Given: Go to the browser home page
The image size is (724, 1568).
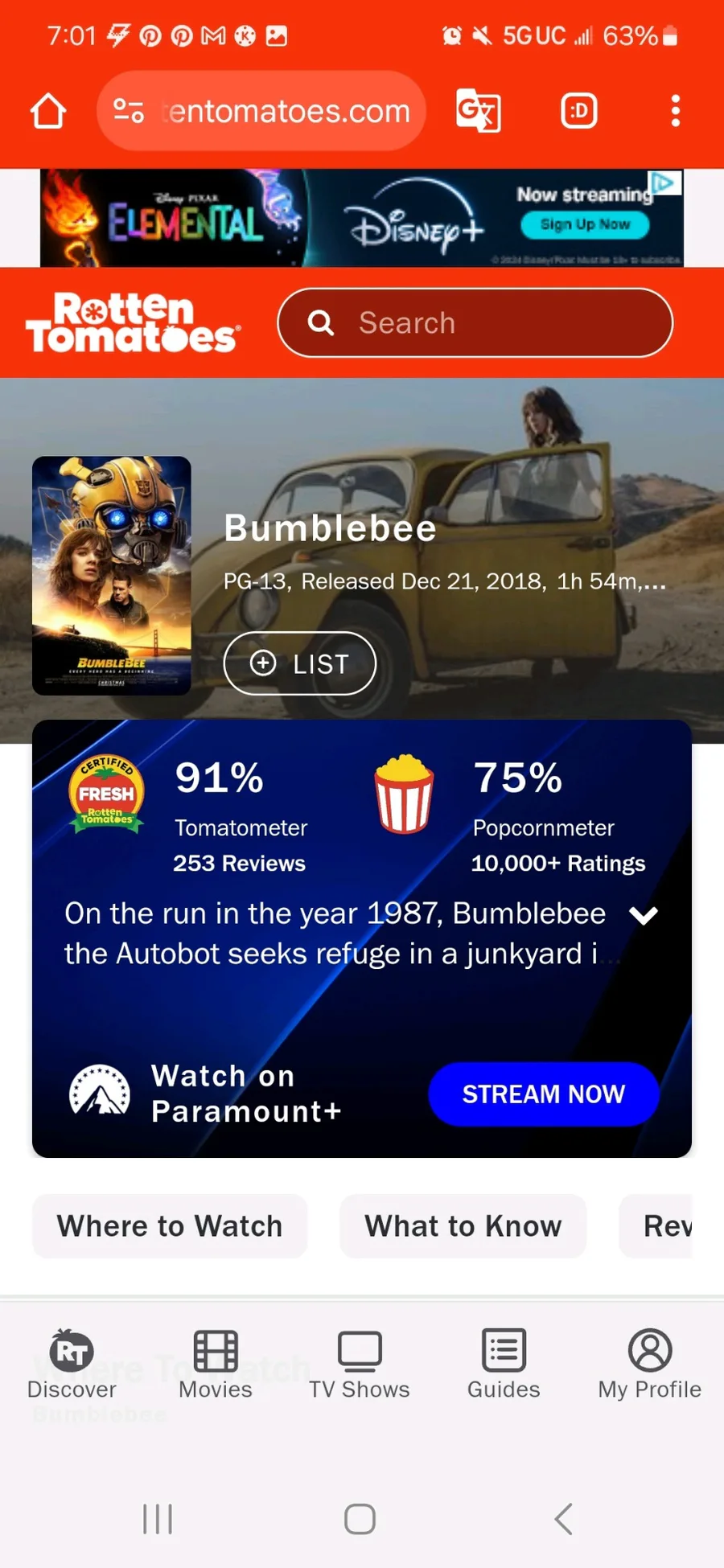Looking at the screenshot, I should 48,111.
